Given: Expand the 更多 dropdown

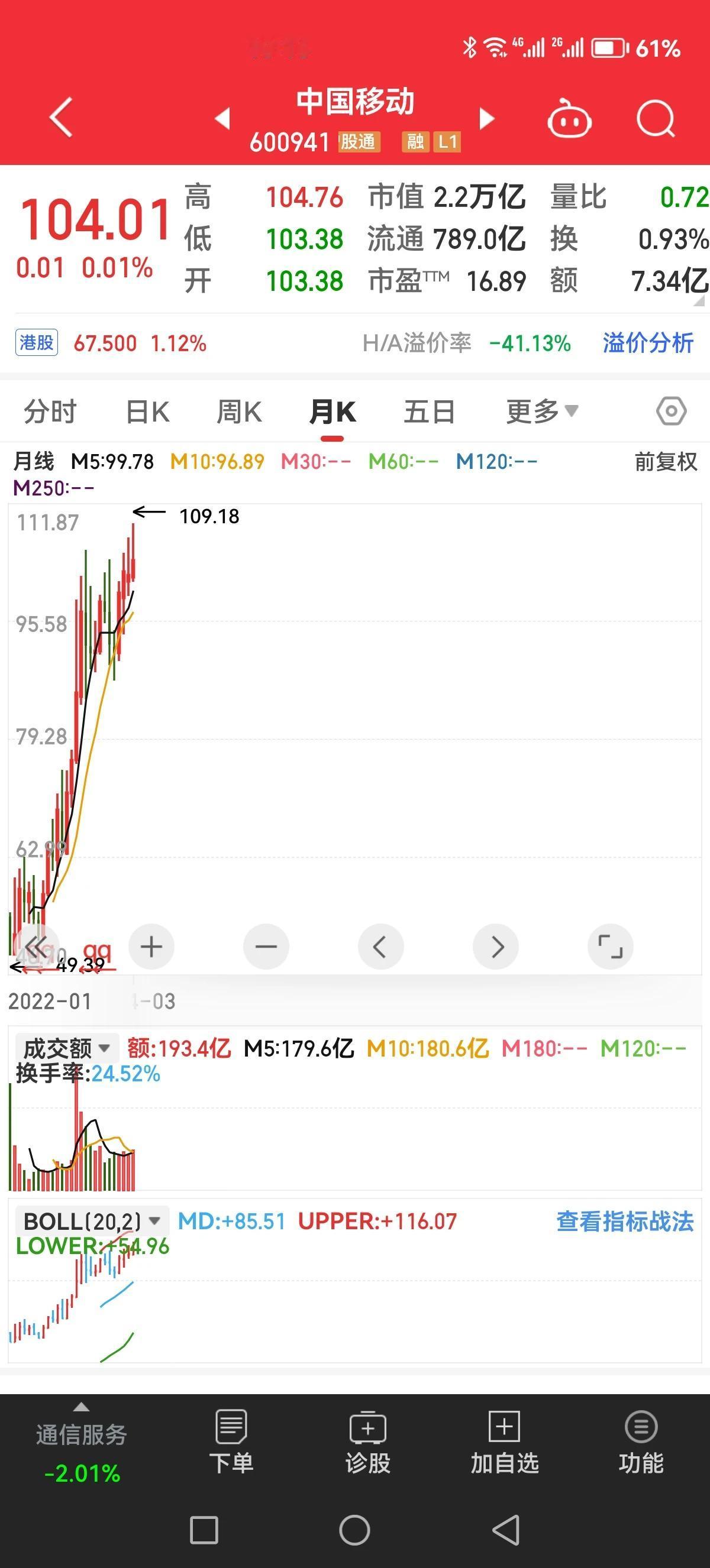Looking at the screenshot, I should pyautogui.click(x=541, y=412).
